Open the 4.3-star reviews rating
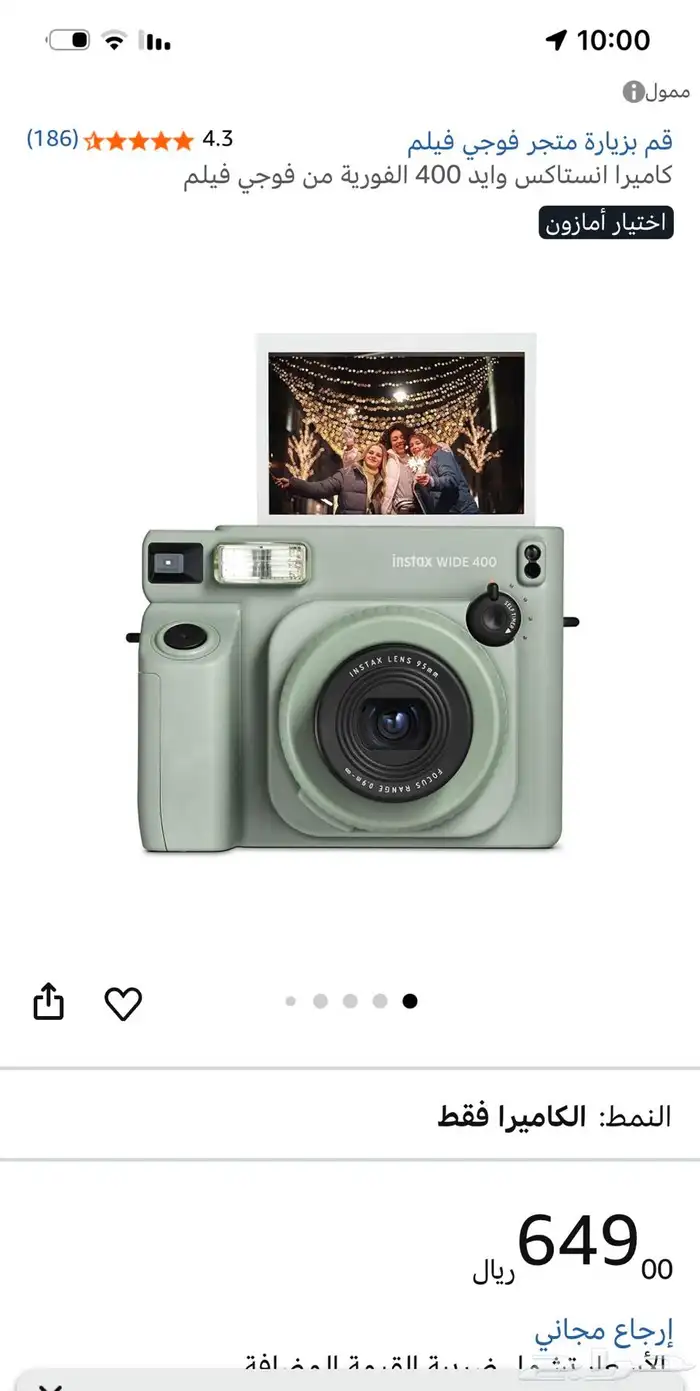Viewport: 700px width, 1391px height. 130,140
